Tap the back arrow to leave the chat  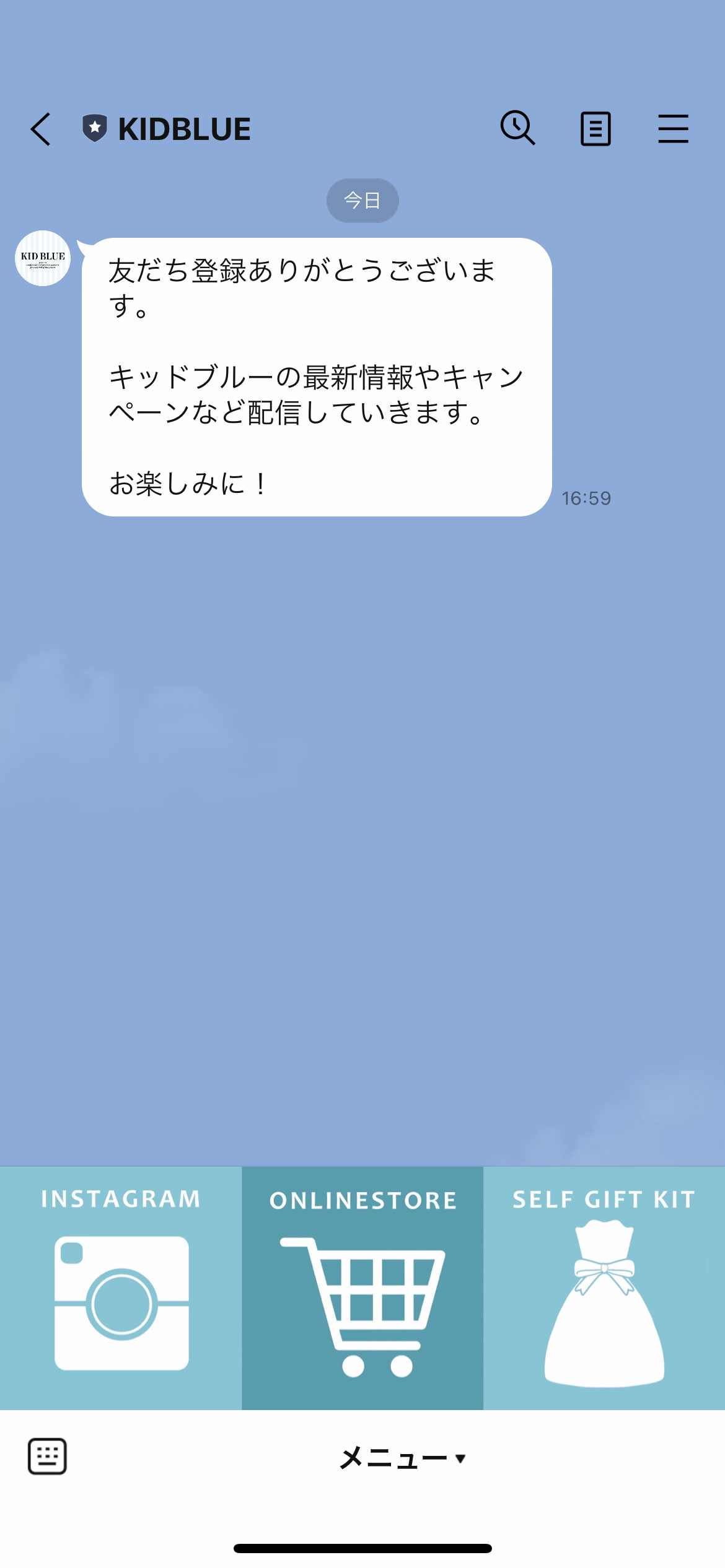tap(40, 128)
